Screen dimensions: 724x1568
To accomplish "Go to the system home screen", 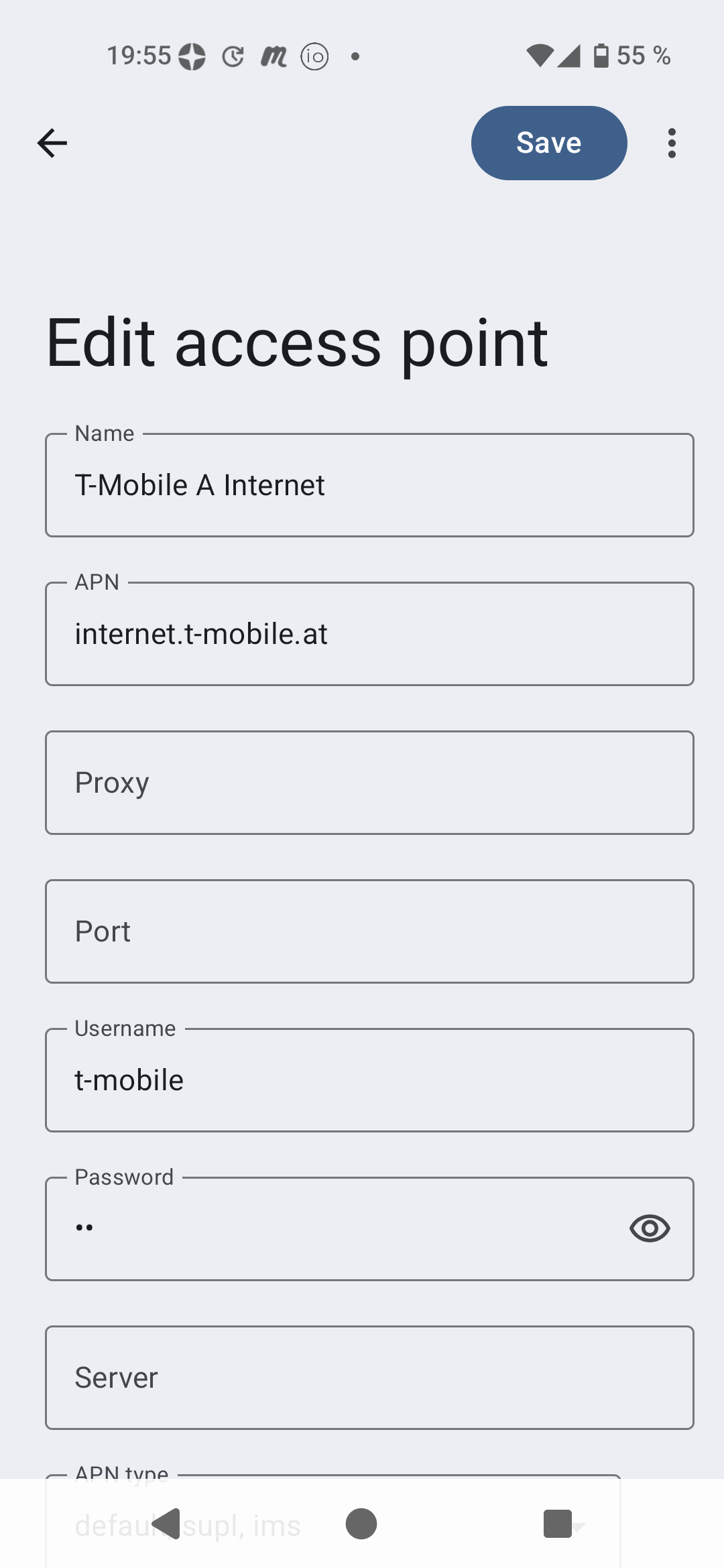I will click(361, 1524).
